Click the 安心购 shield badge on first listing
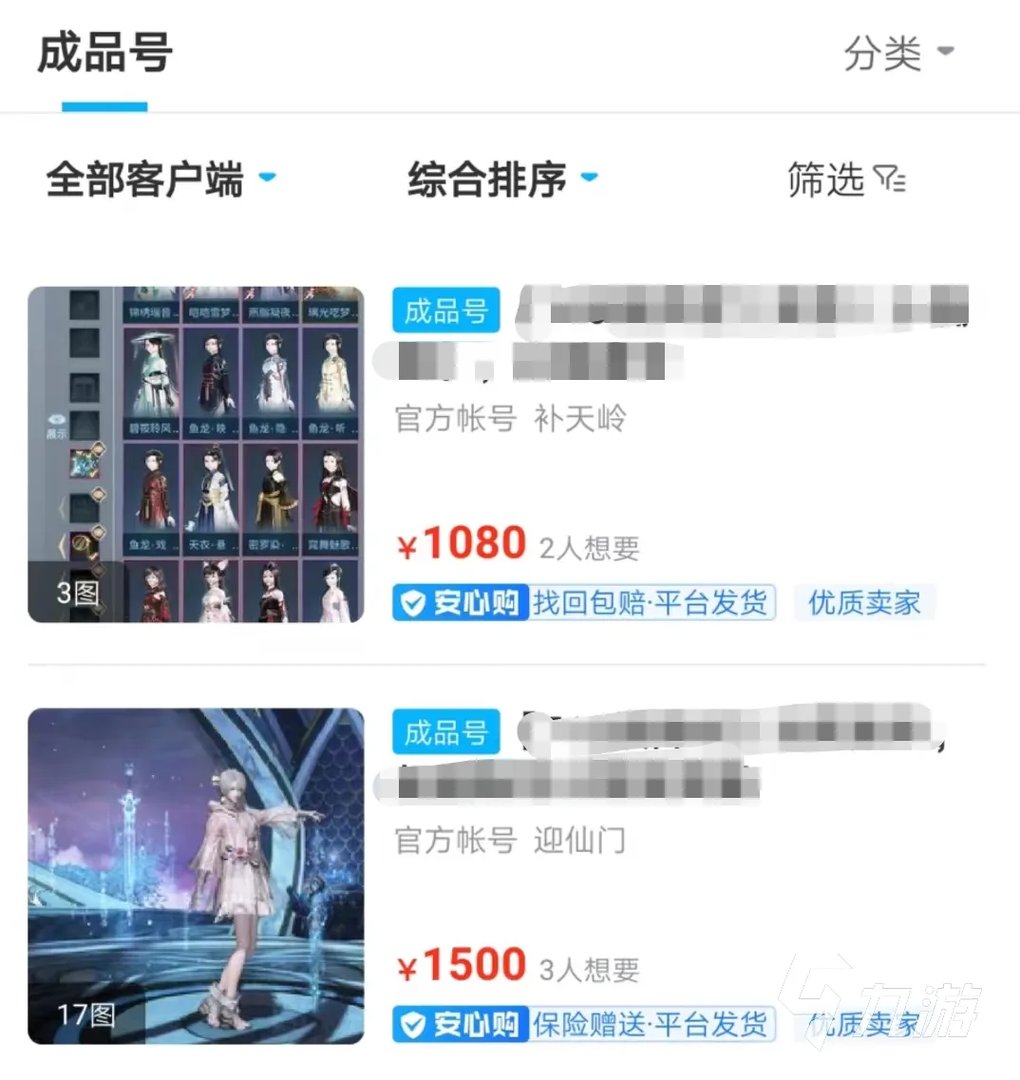 point(460,603)
